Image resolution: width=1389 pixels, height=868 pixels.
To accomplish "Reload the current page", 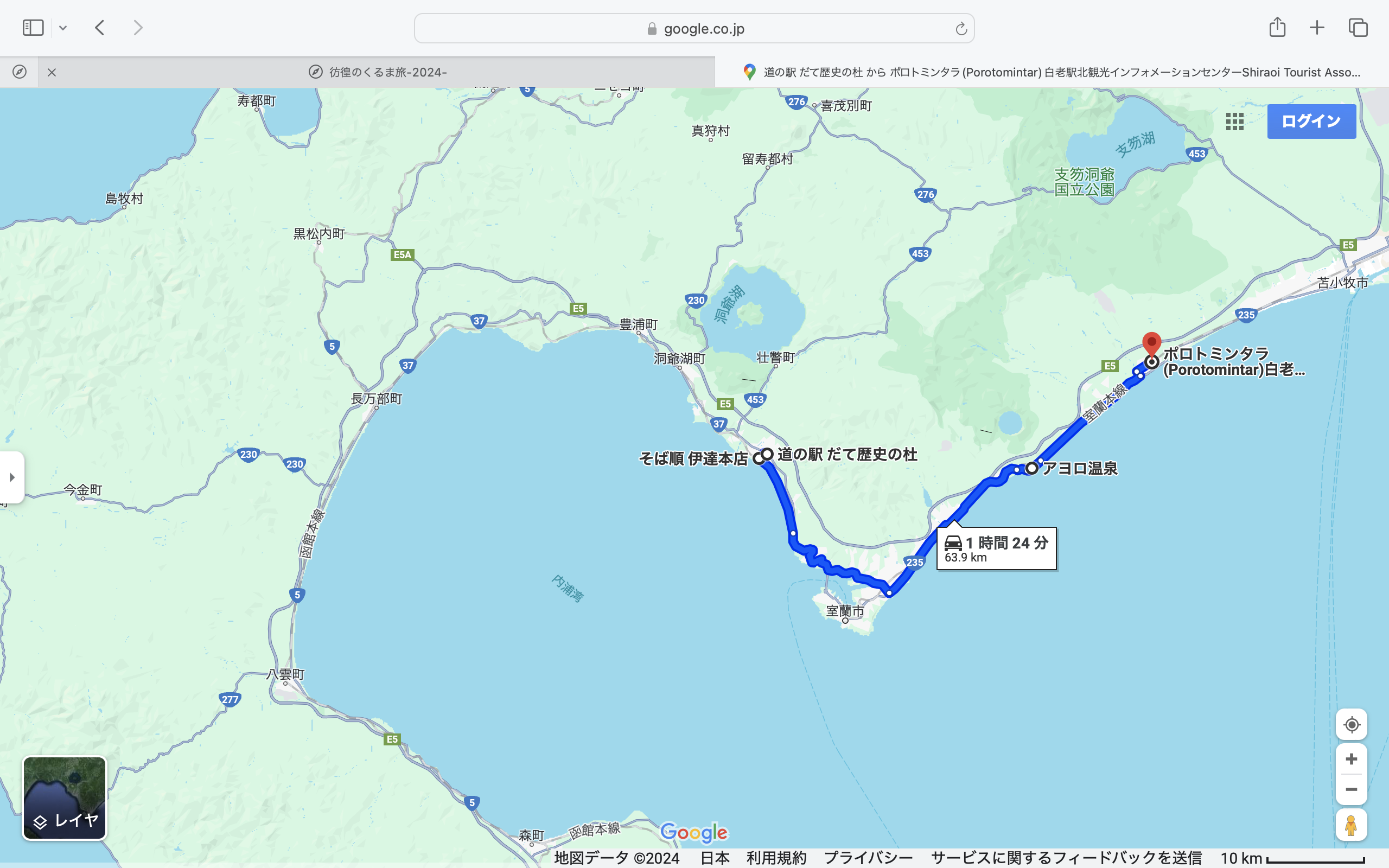I will point(961,29).
